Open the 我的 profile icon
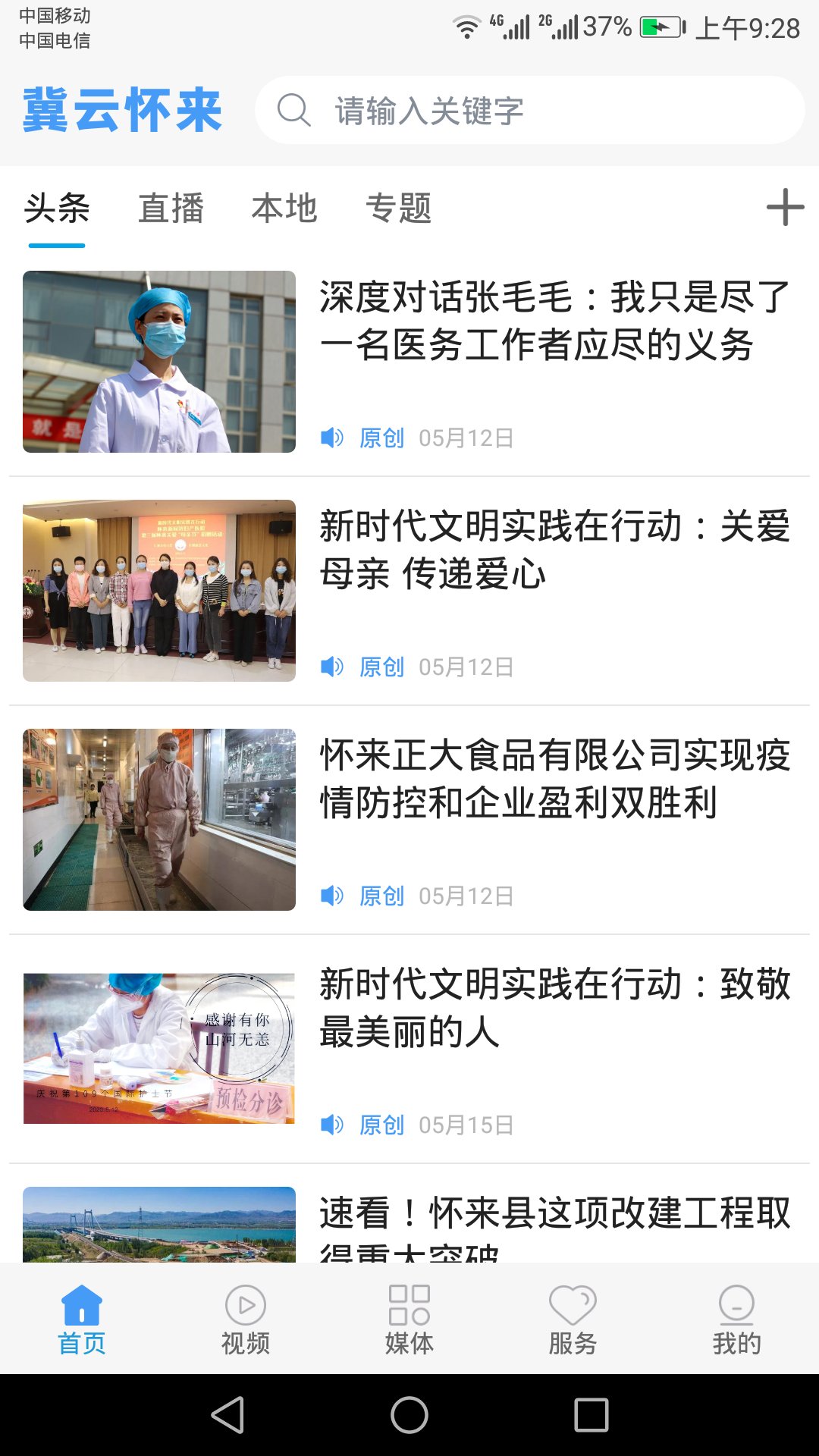This screenshot has width=819, height=1456. tap(736, 1307)
